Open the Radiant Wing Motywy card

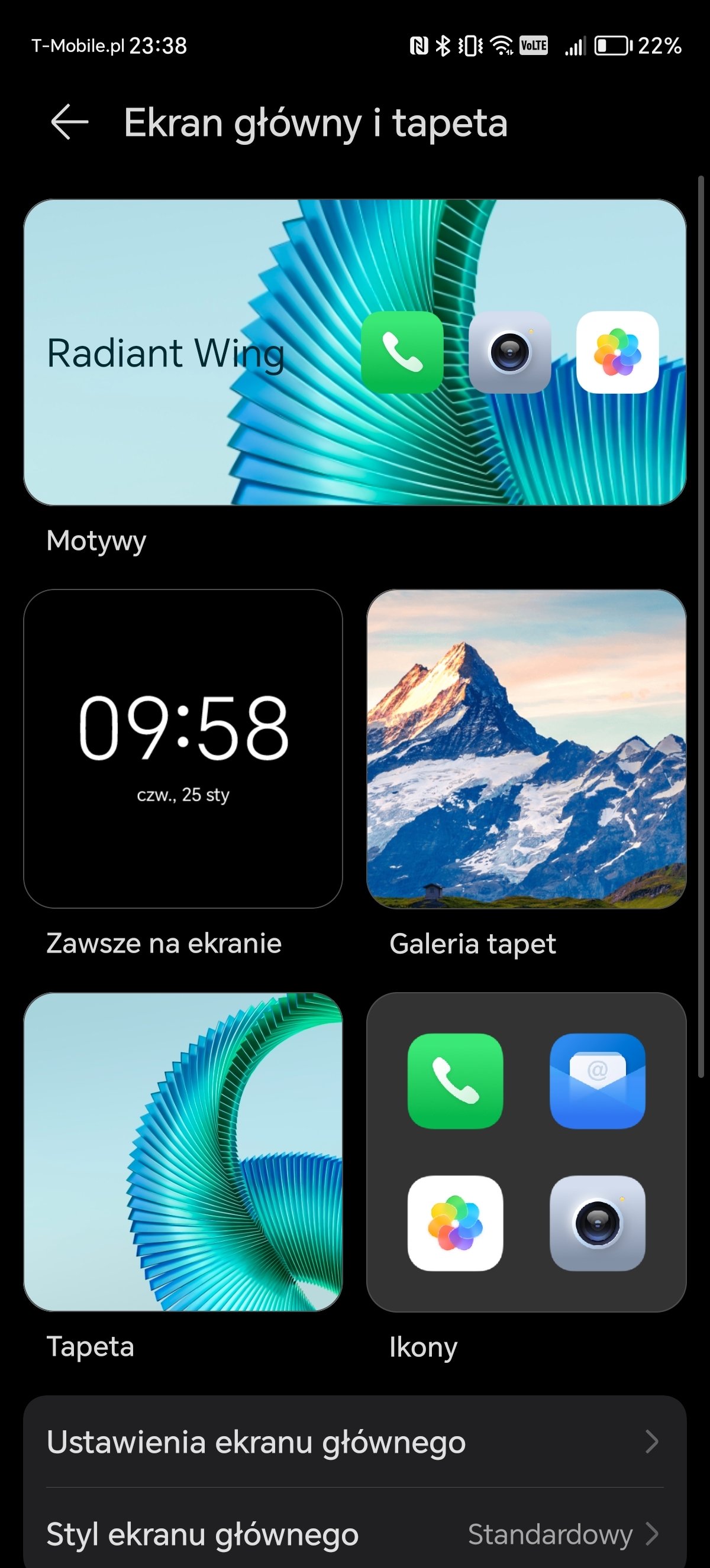click(354, 352)
